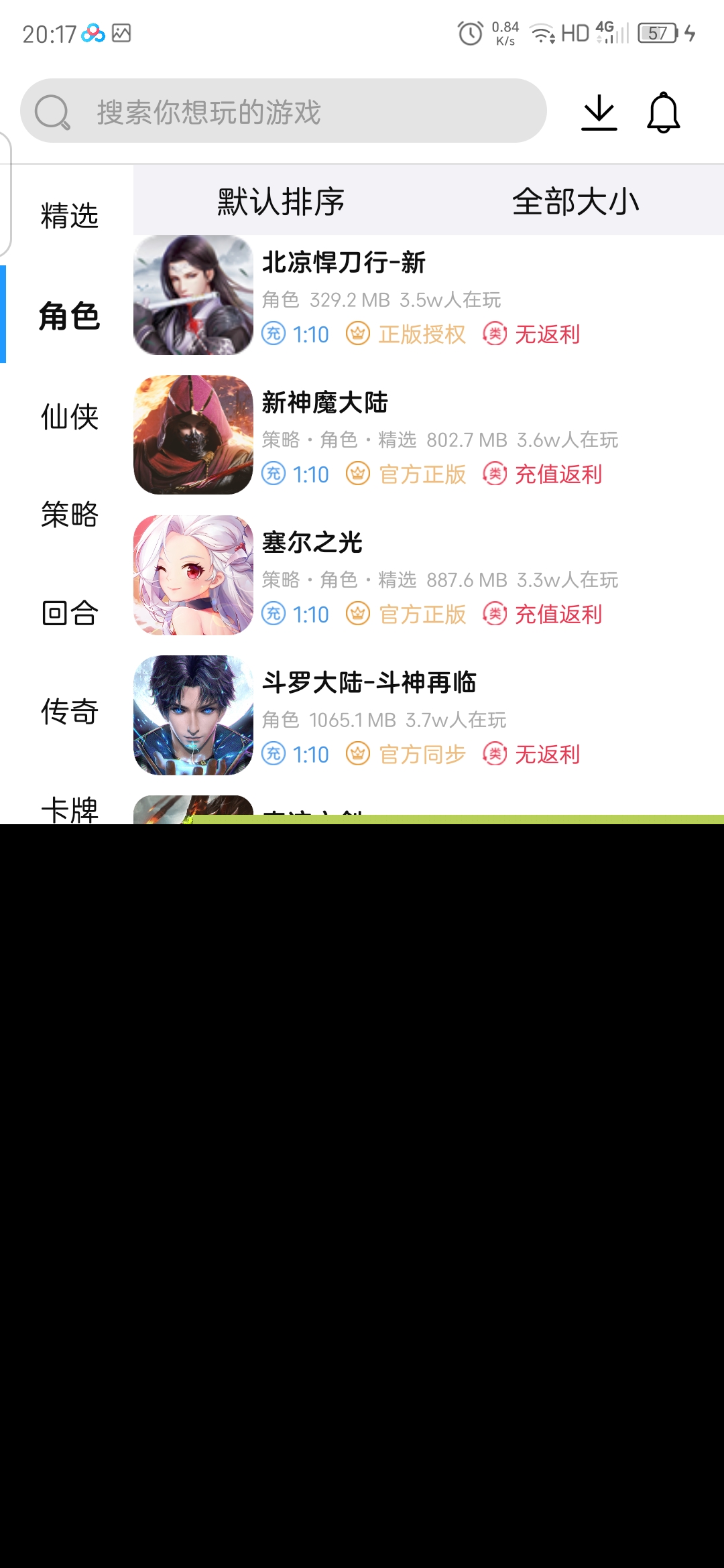Switch to the 回合 category
Screen dimensions: 724x1568
click(69, 613)
